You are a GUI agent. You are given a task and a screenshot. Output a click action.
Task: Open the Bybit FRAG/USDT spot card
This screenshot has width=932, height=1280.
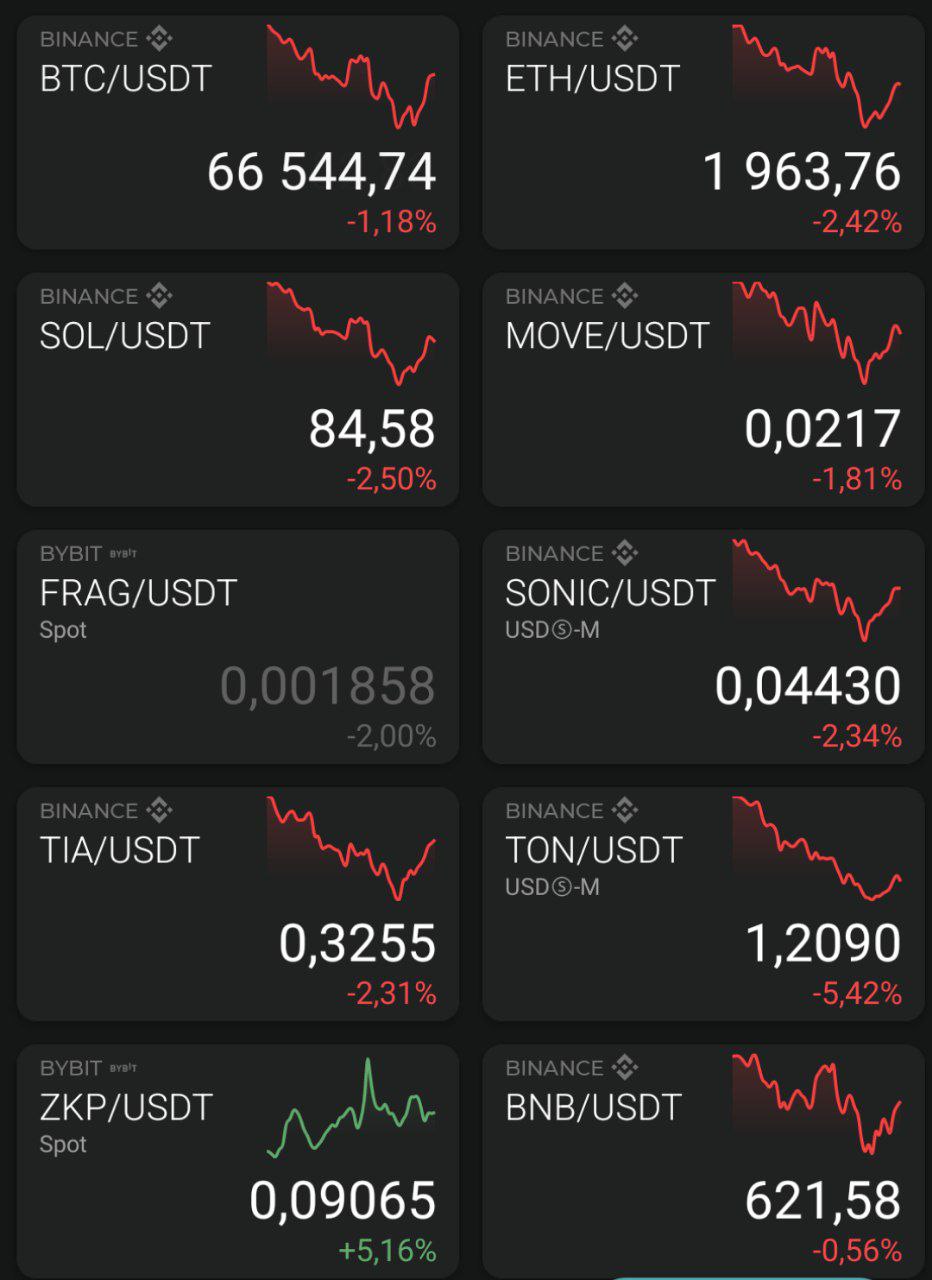(238, 647)
